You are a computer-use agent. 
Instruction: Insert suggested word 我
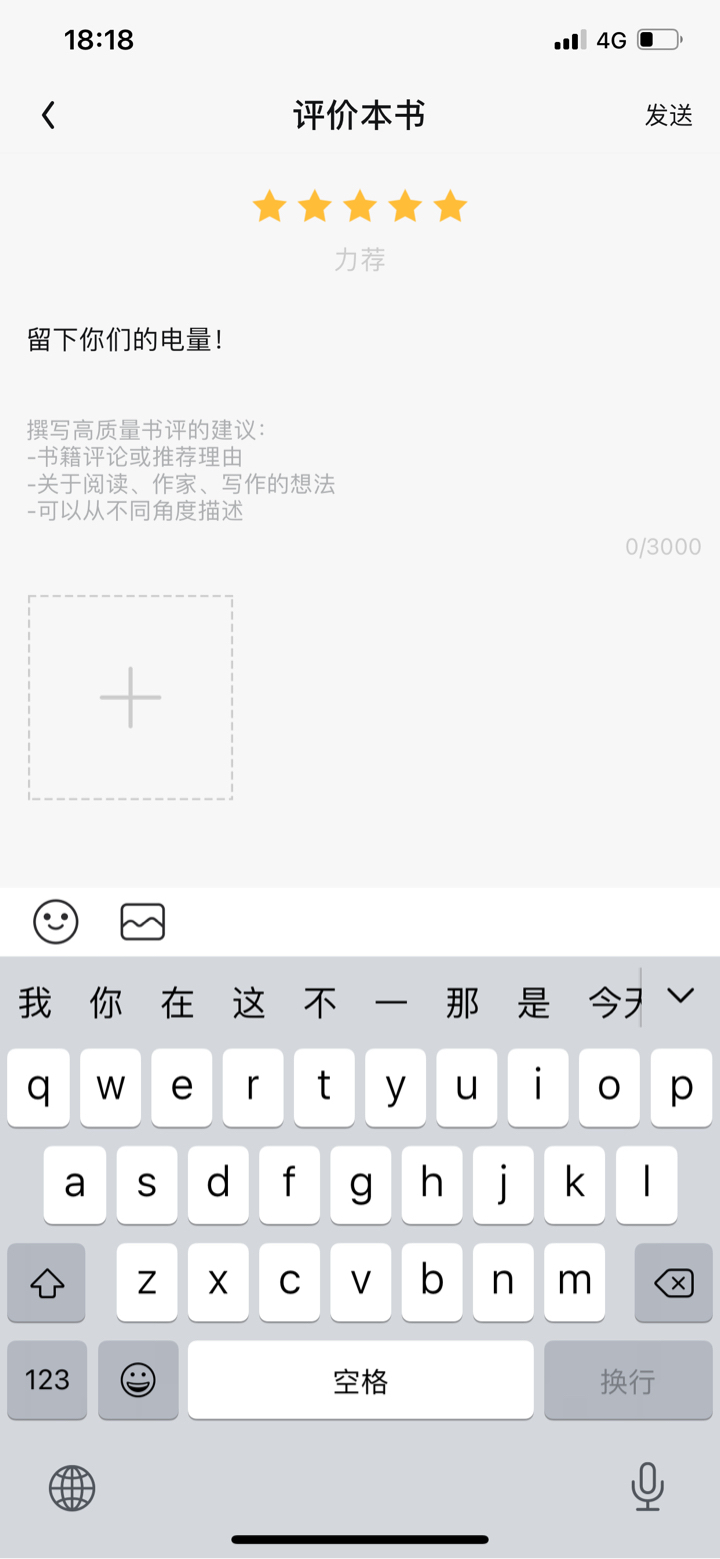click(35, 1002)
